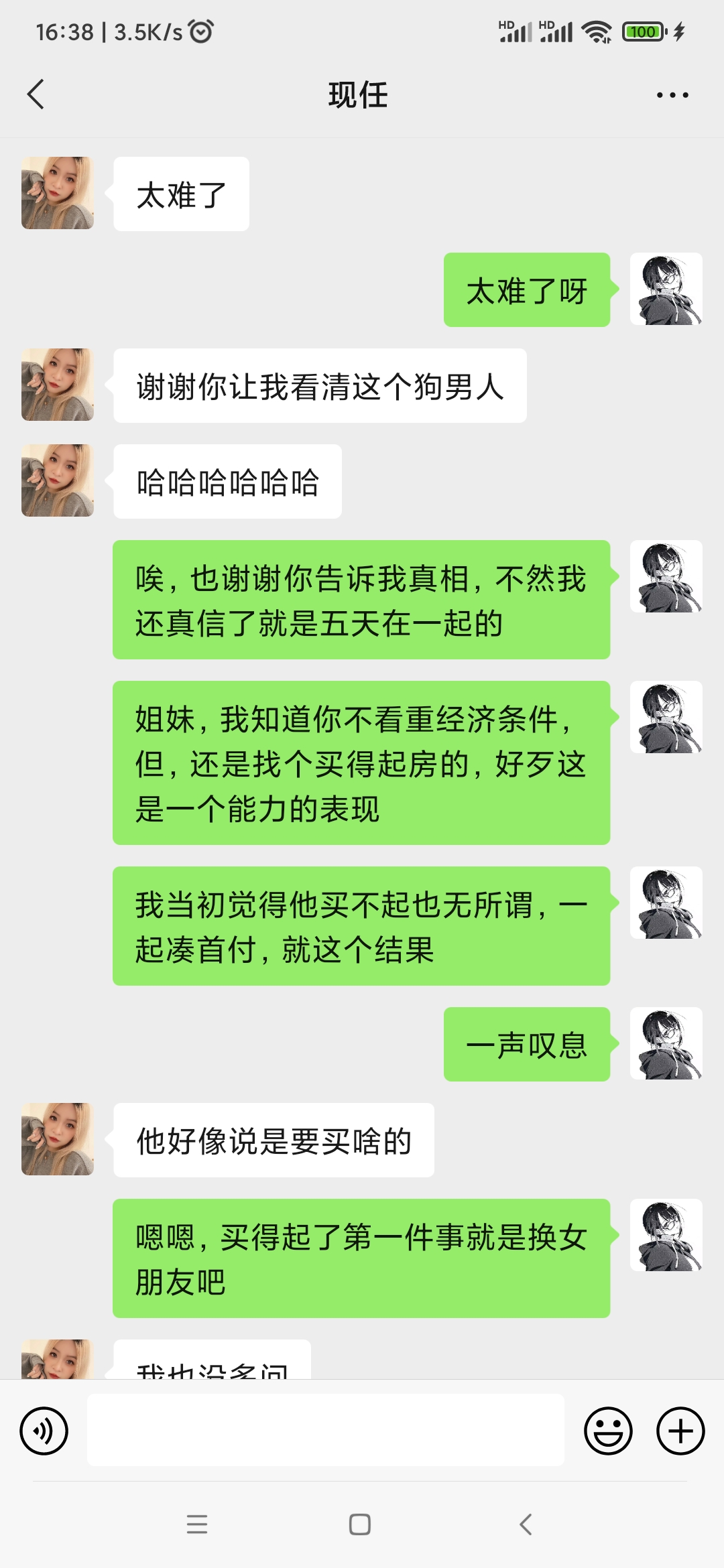Image resolution: width=724 pixels, height=1568 pixels.
Task: Go to system home screen
Action: click(x=360, y=1524)
